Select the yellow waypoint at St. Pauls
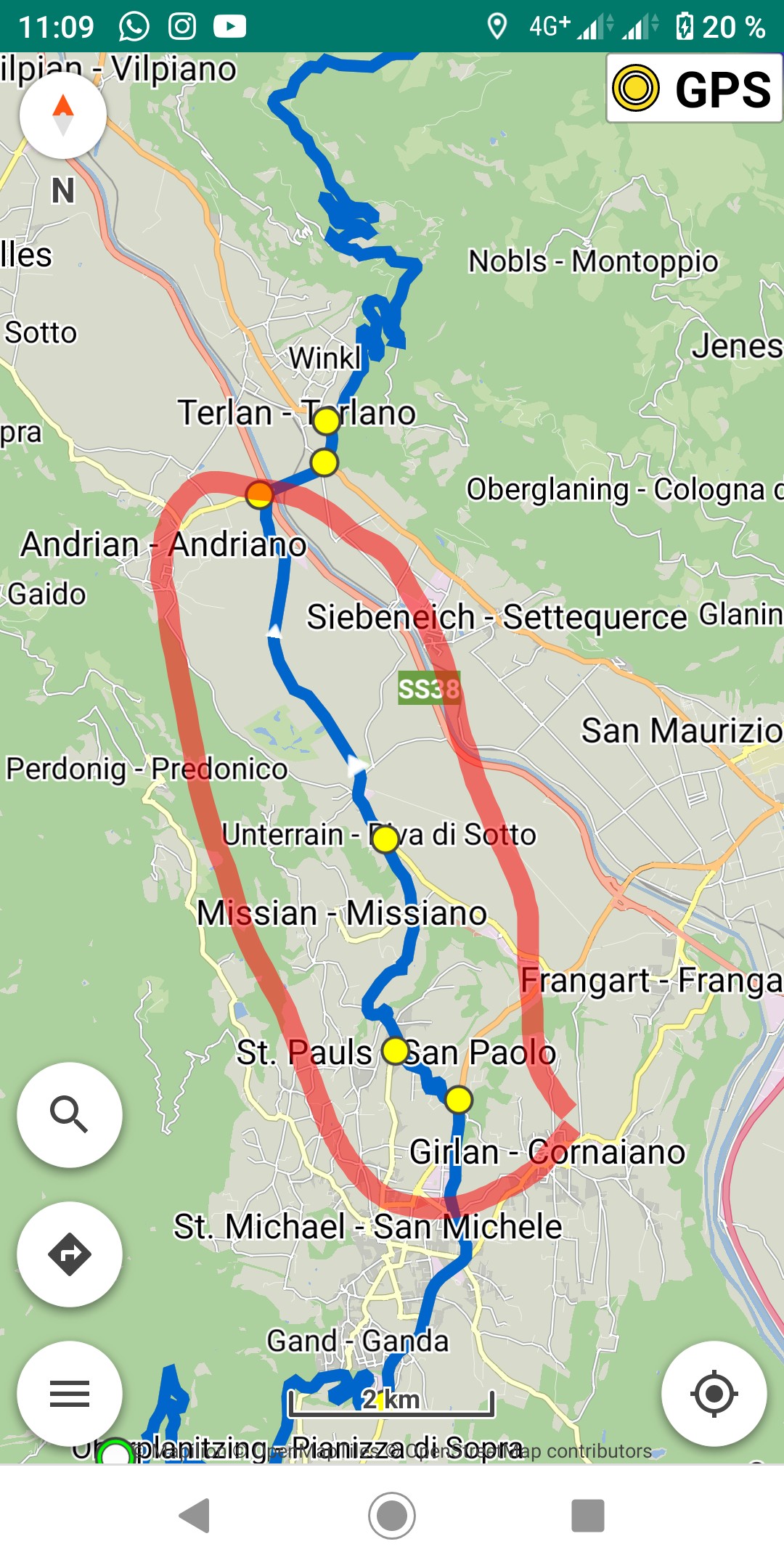This screenshot has width=784, height=1568. point(396,1050)
